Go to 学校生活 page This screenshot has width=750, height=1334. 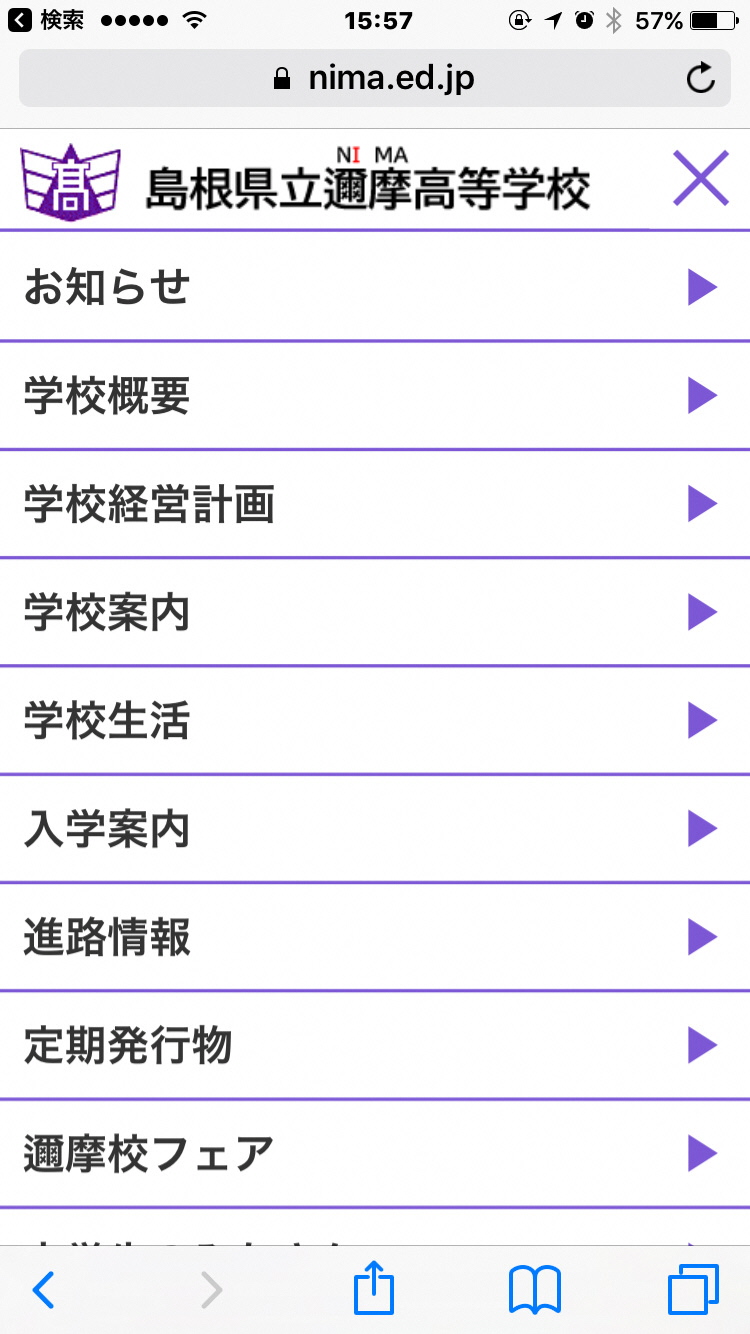(x=375, y=720)
